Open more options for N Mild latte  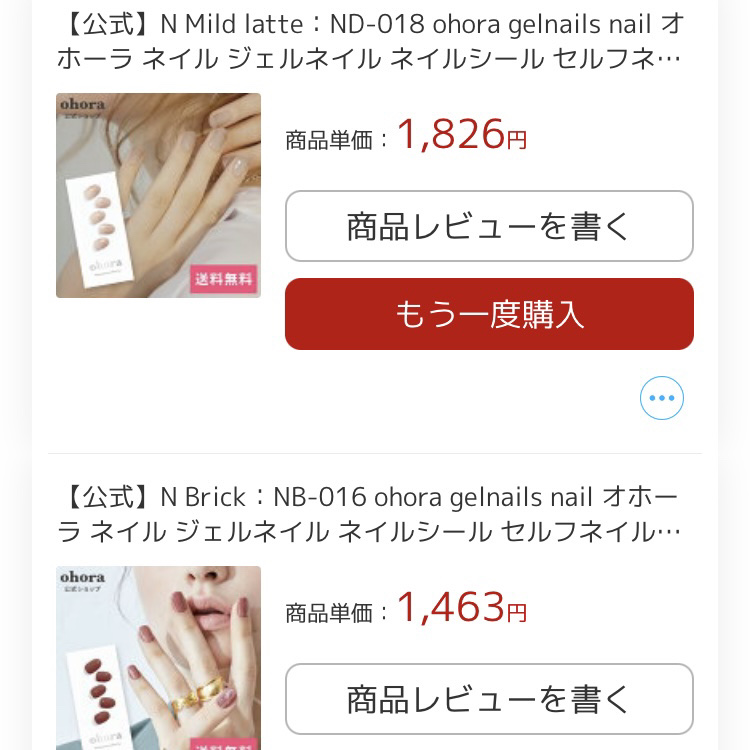pos(662,398)
